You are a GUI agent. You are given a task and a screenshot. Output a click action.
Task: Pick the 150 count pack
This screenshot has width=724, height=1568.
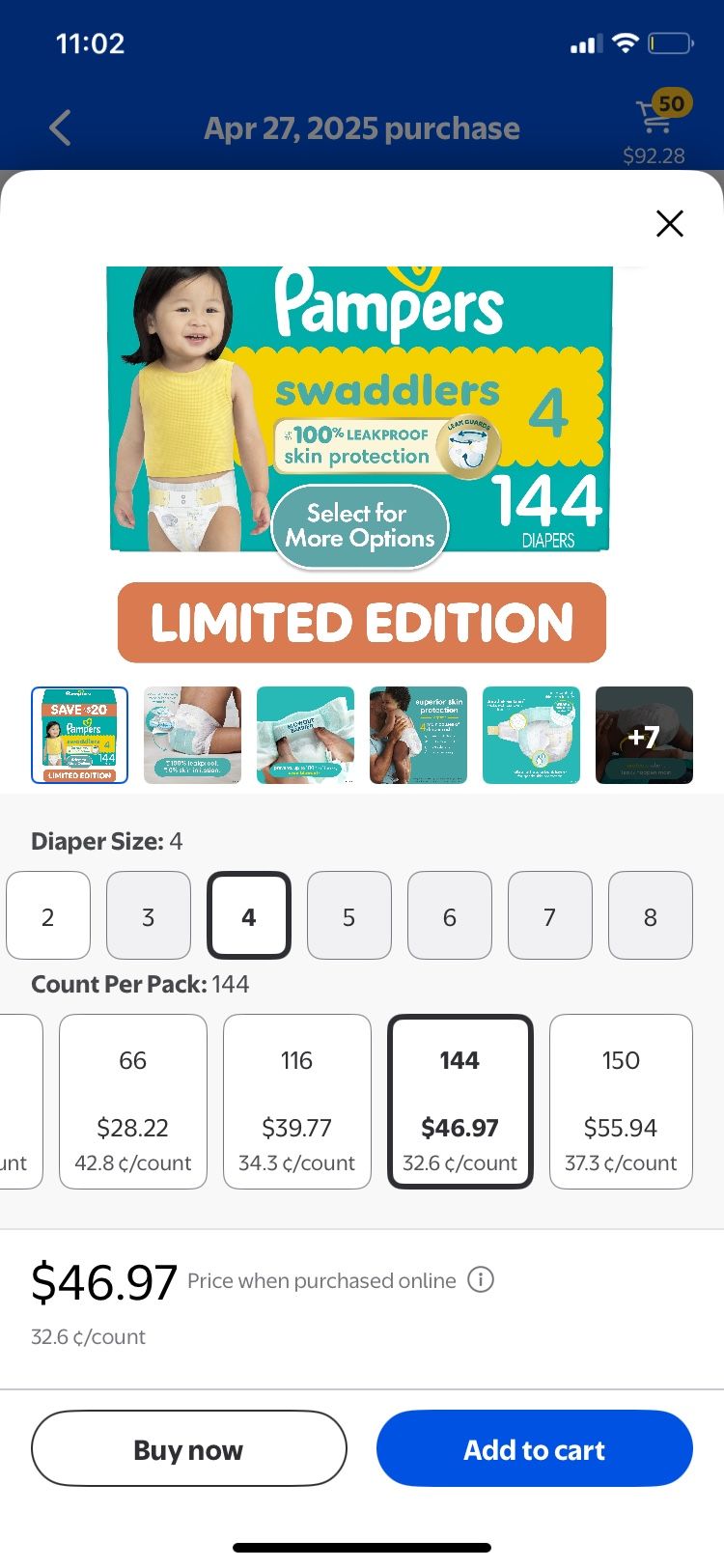(621, 1102)
